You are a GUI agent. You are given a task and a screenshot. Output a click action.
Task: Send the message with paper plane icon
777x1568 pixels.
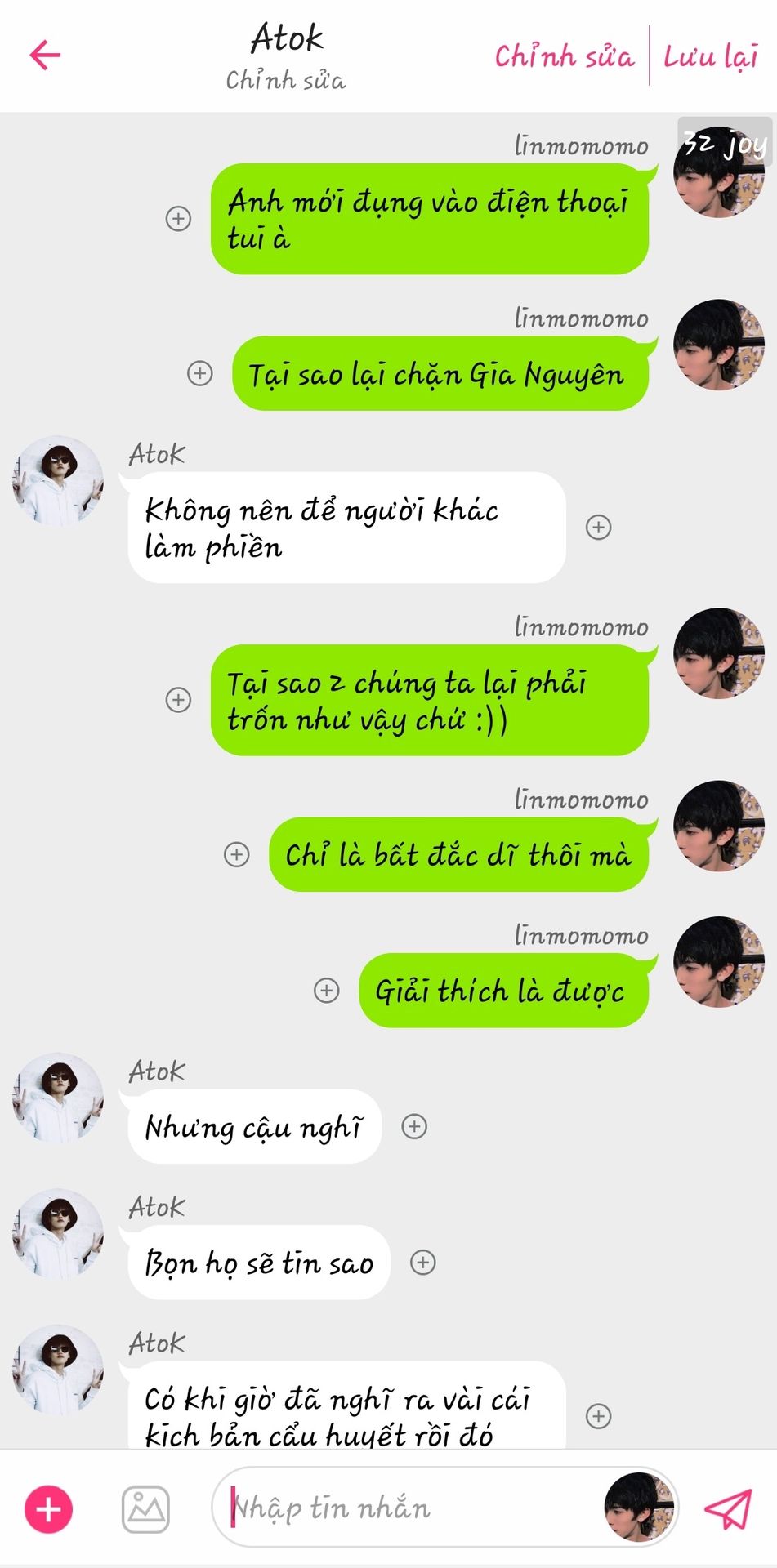coord(728,1509)
